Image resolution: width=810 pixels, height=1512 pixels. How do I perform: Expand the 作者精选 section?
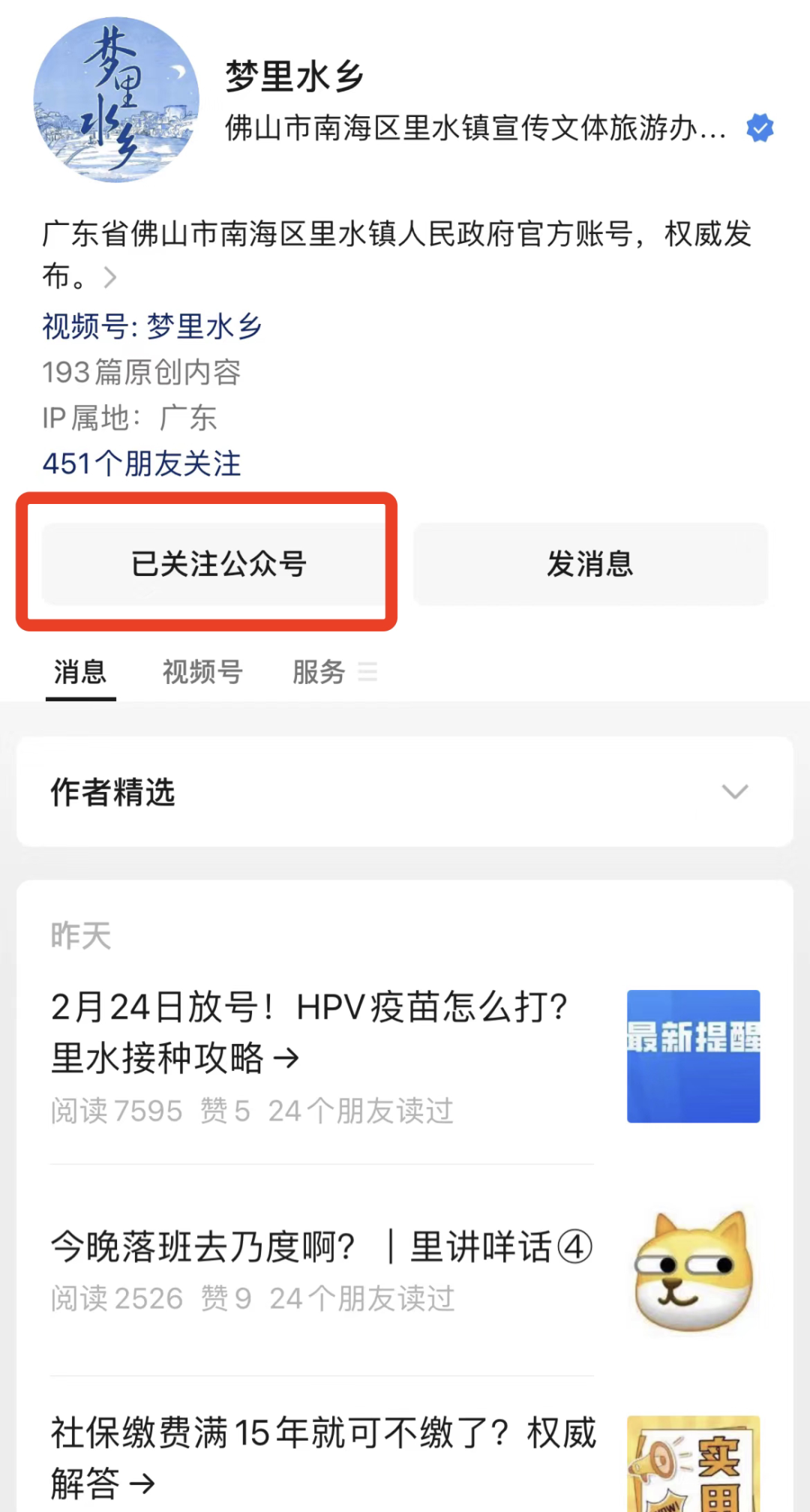click(x=405, y=792)
